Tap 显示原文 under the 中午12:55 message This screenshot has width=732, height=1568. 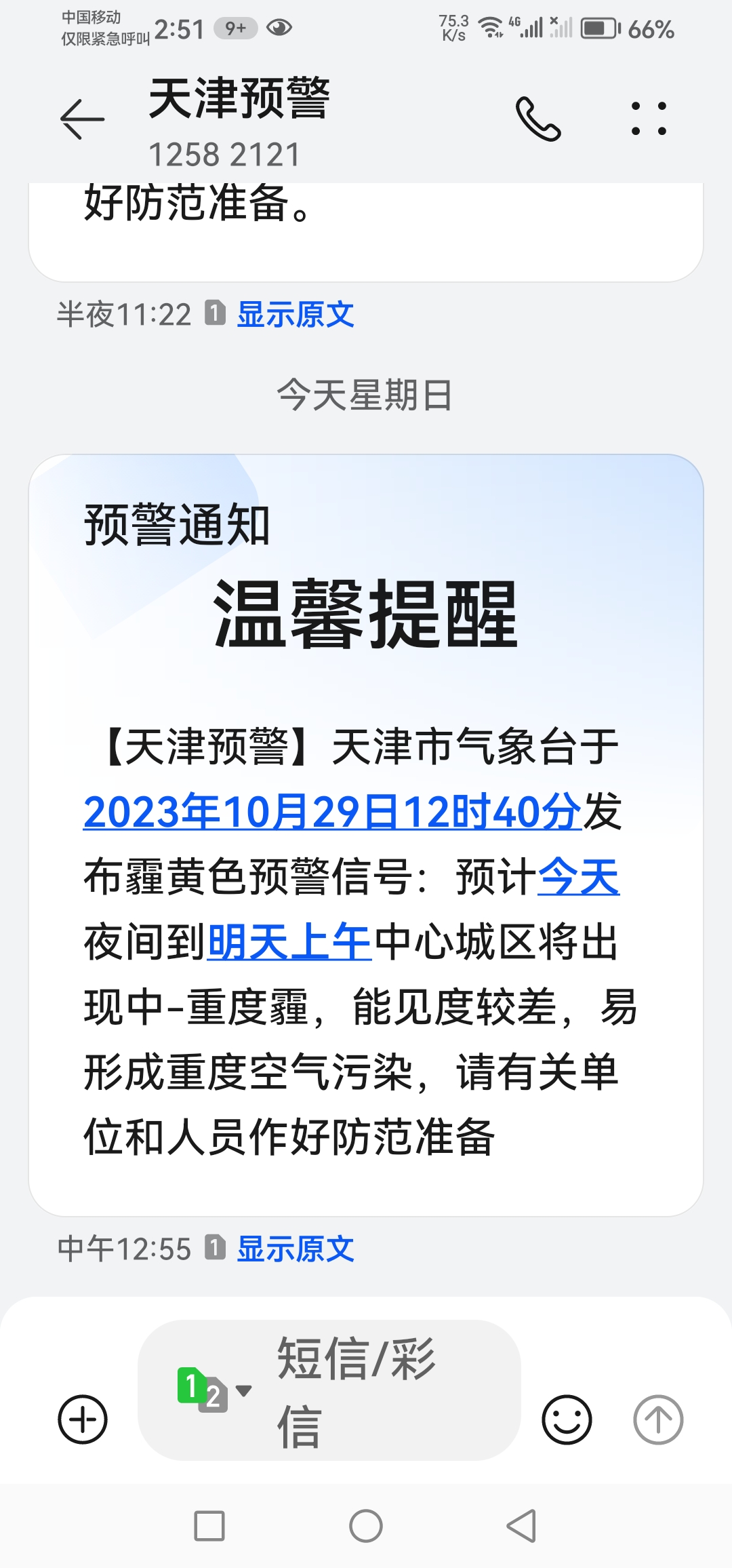(x=296, y=1249)
